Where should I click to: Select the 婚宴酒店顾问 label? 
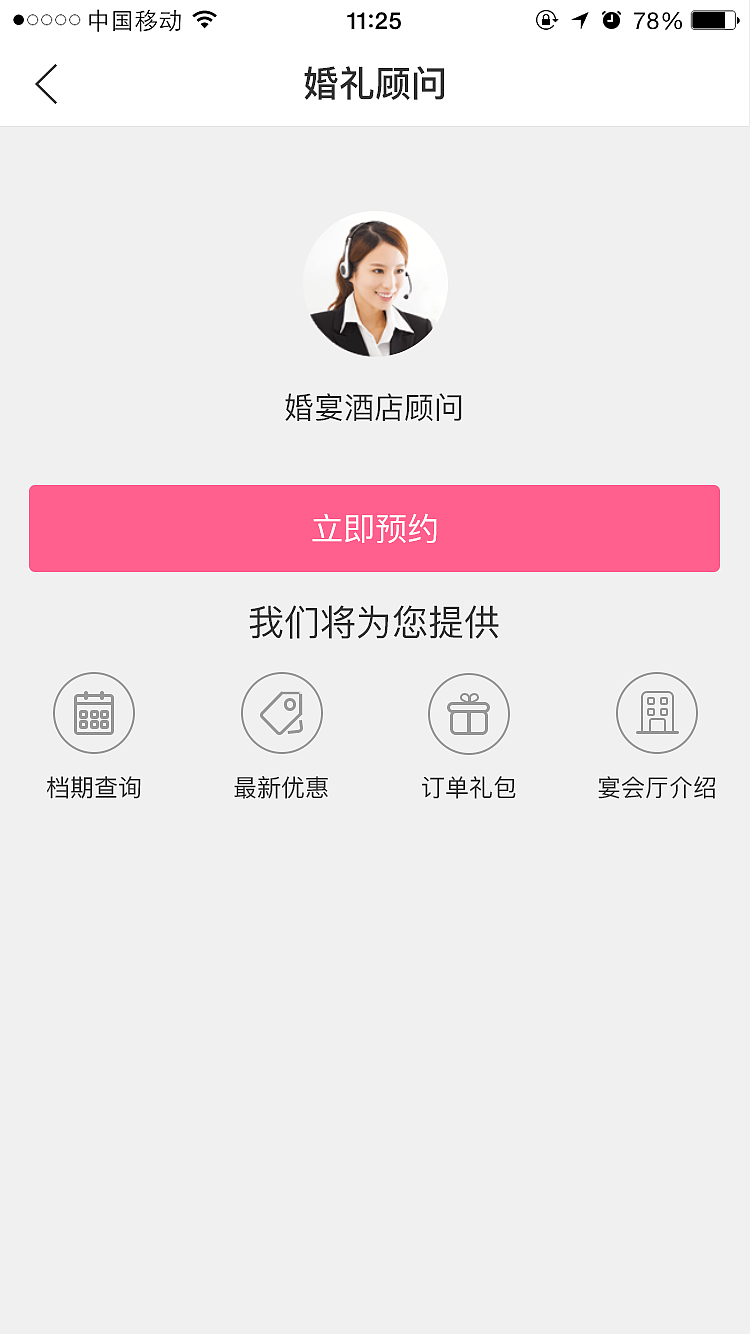[374, 408]
